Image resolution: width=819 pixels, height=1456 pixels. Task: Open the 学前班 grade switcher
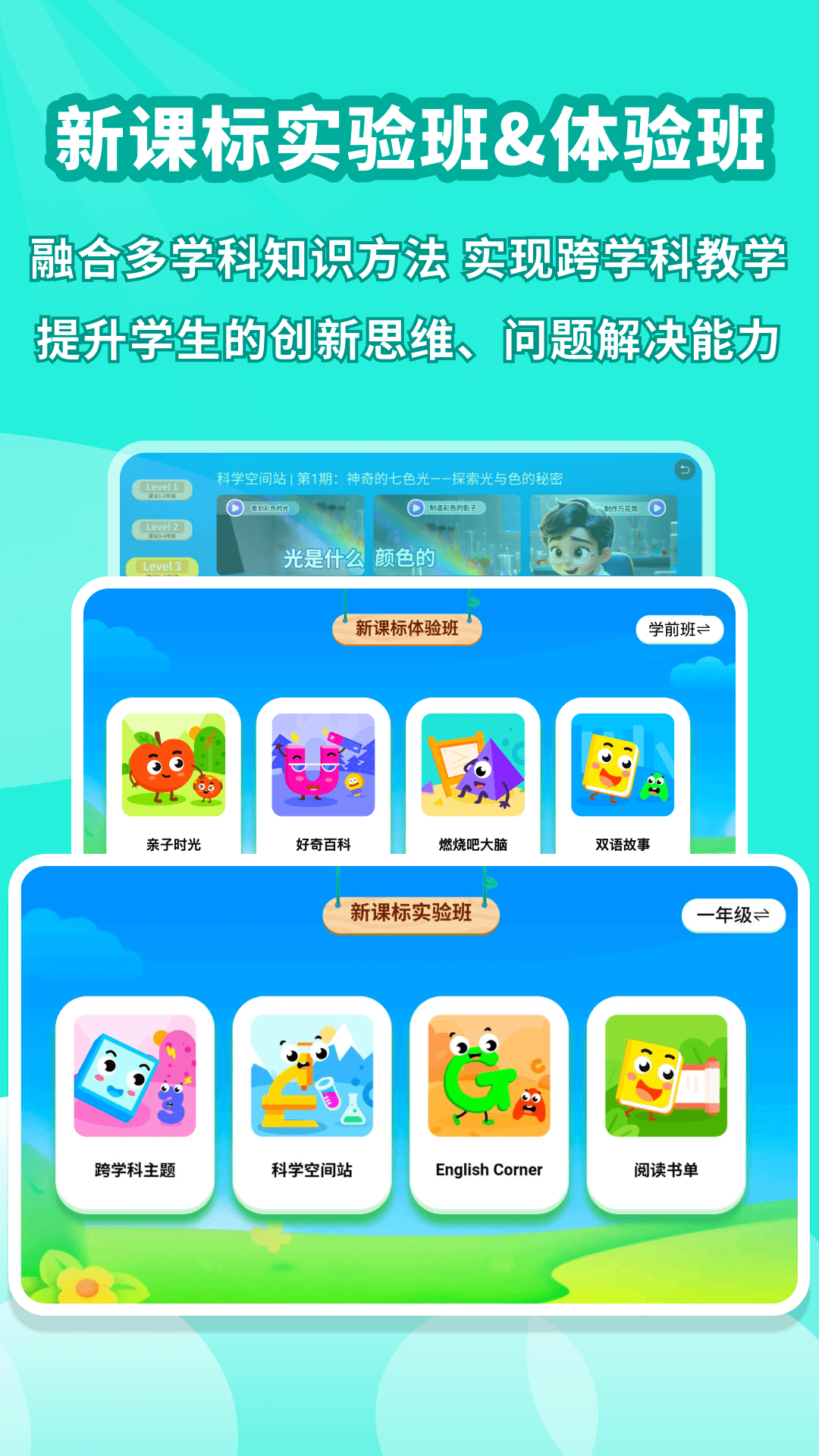tap(680, 629)
